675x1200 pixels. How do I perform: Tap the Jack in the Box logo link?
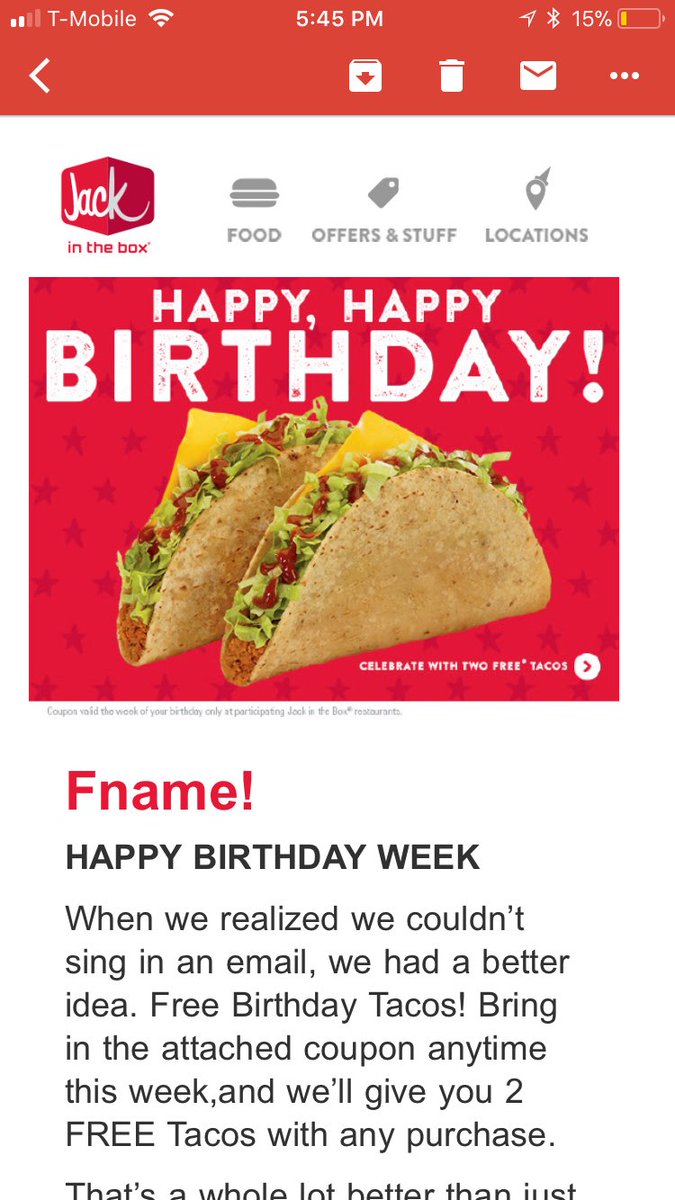coord(108,205)
